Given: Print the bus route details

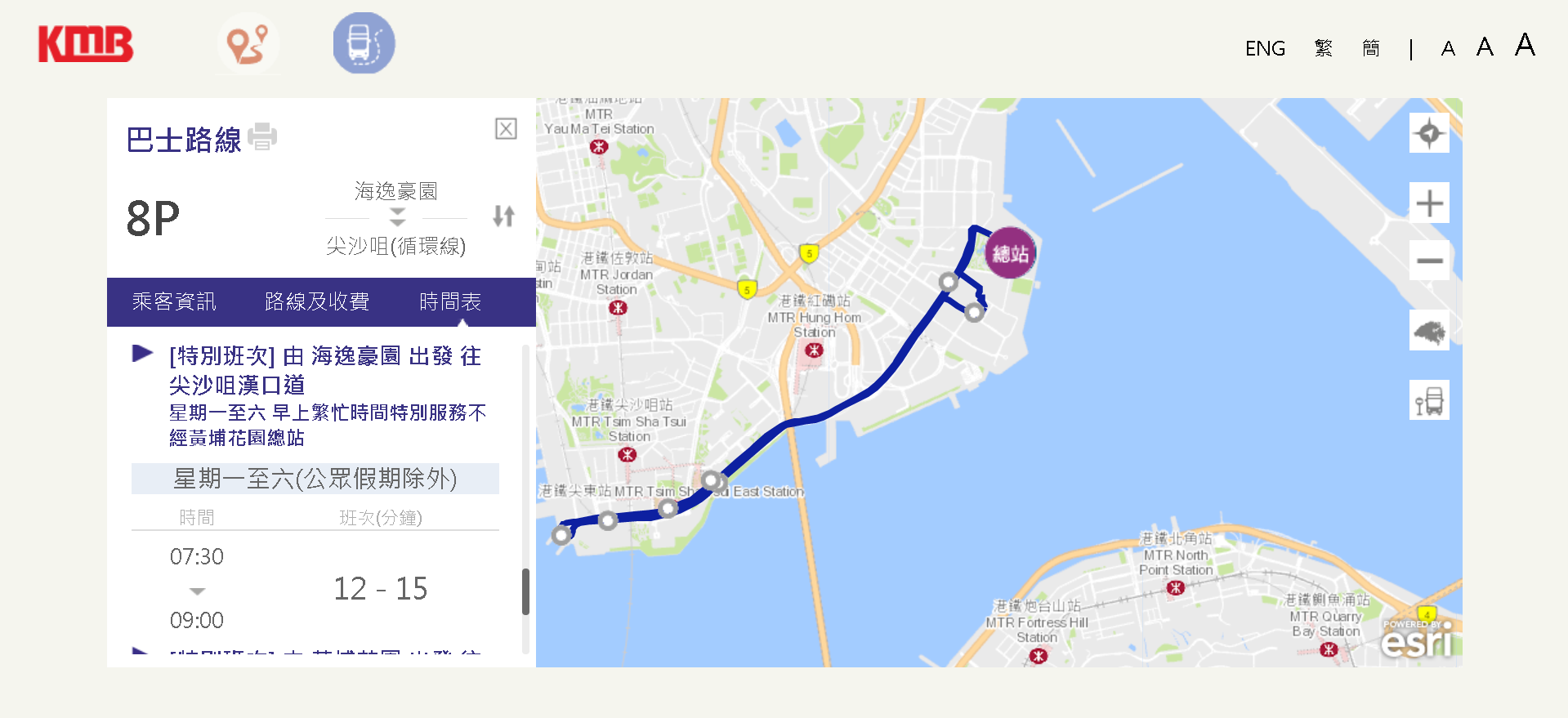Looking at the screenshot, I should [x=262, y=136].
